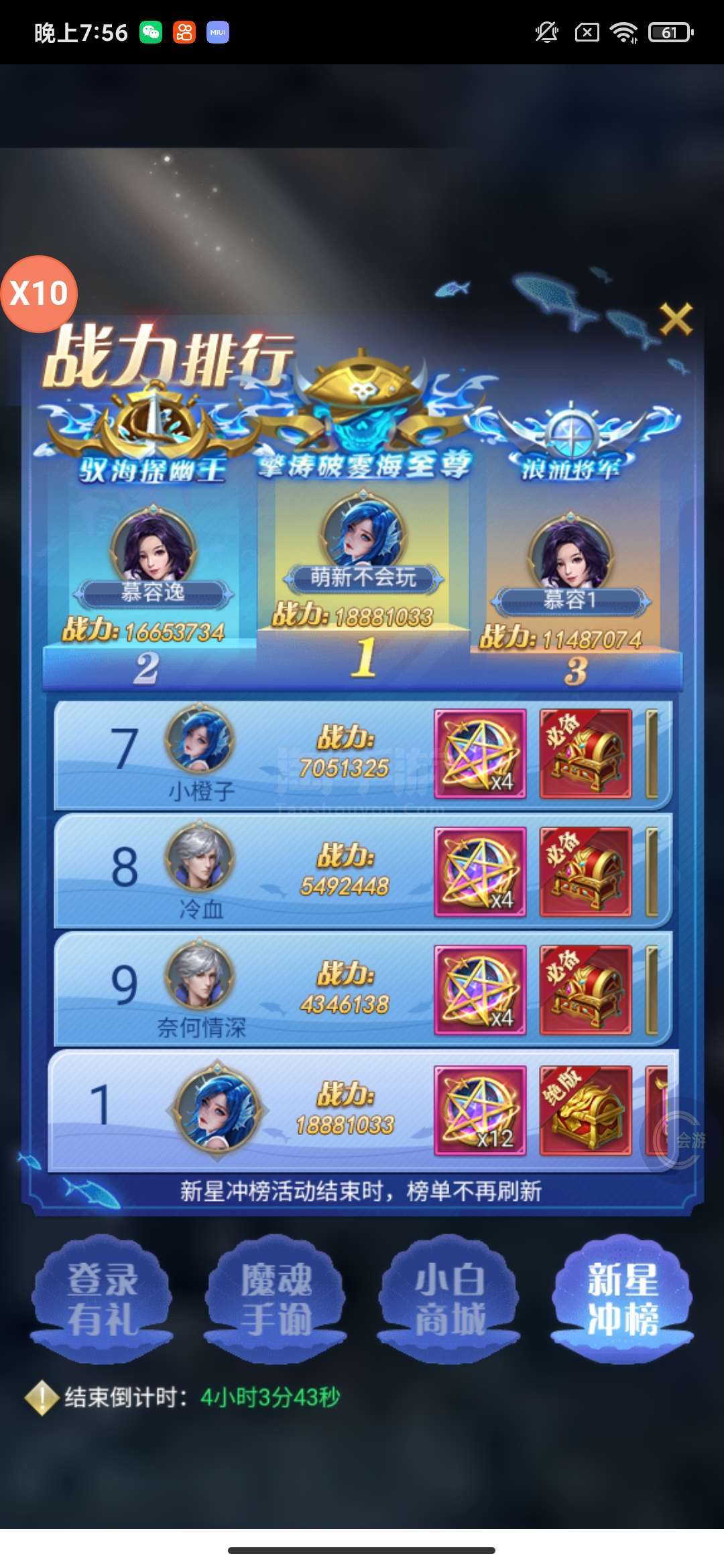Open the 小白商城 tab
This screenshot has height=1568, width=724.
tap(449, 1299)
